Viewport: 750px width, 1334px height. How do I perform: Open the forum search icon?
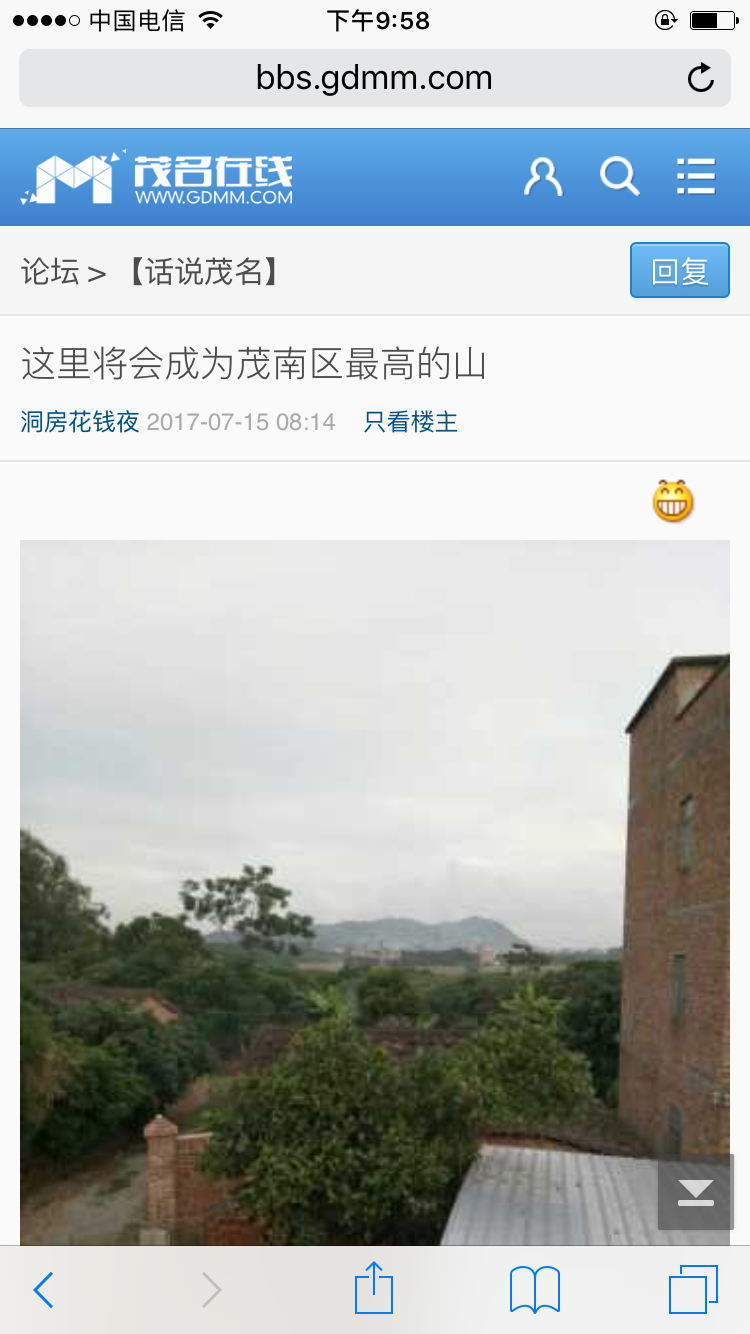tap(619, 177)
